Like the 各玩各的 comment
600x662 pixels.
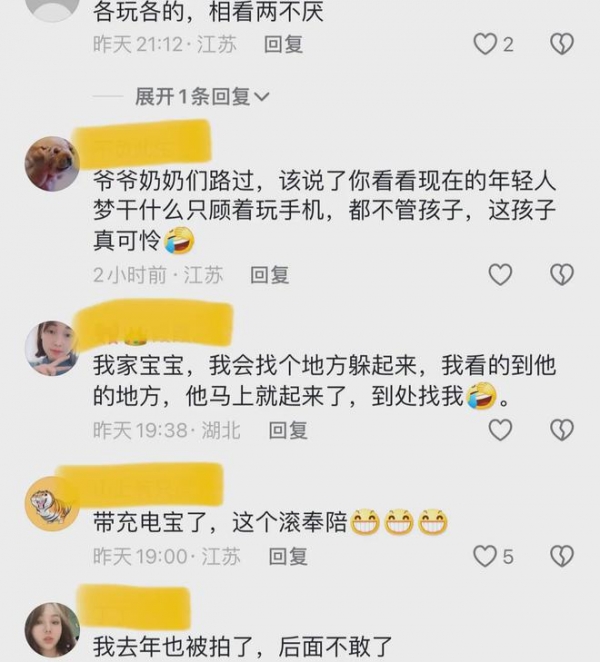pos(485,44)
